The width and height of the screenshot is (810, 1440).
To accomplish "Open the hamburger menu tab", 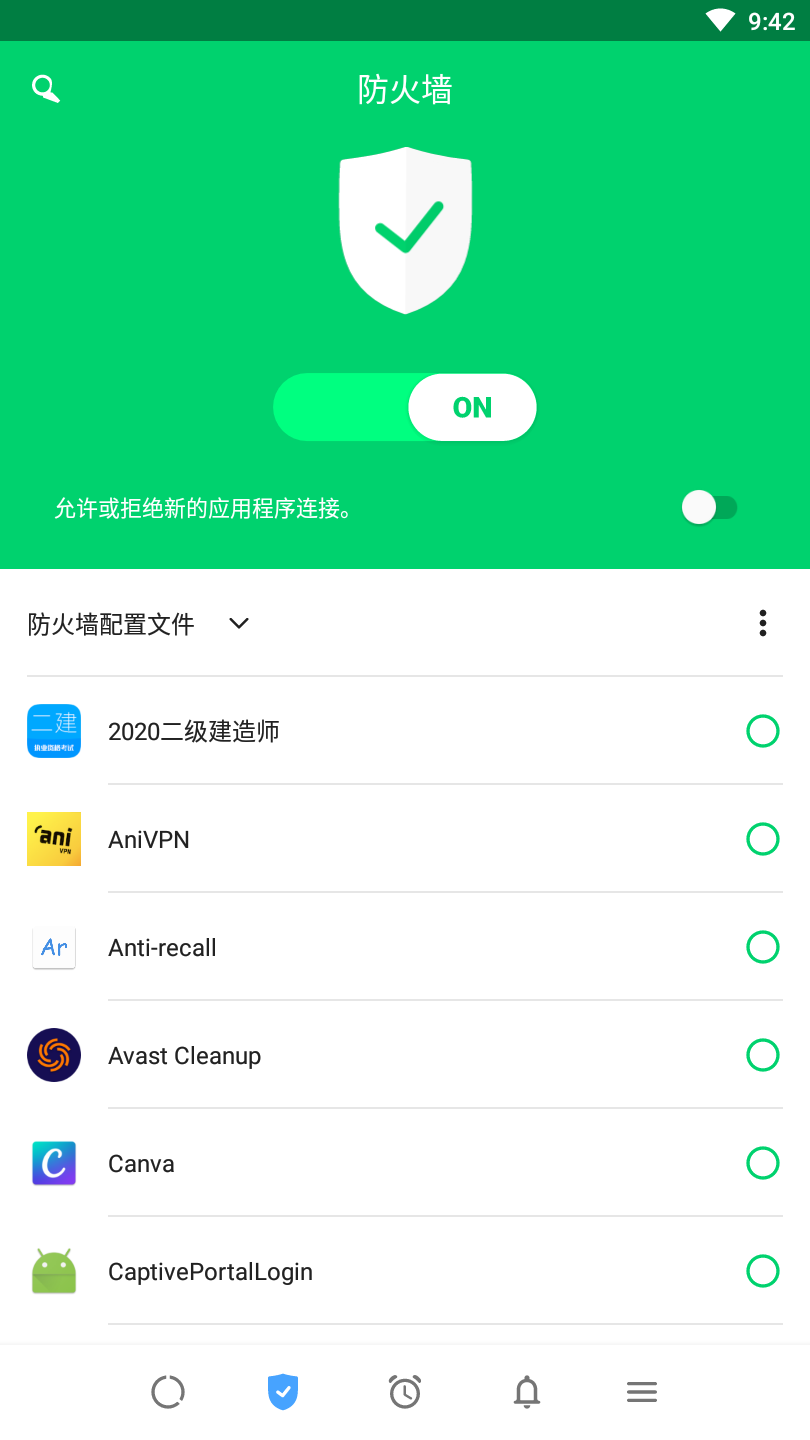I will point(642,1392).
